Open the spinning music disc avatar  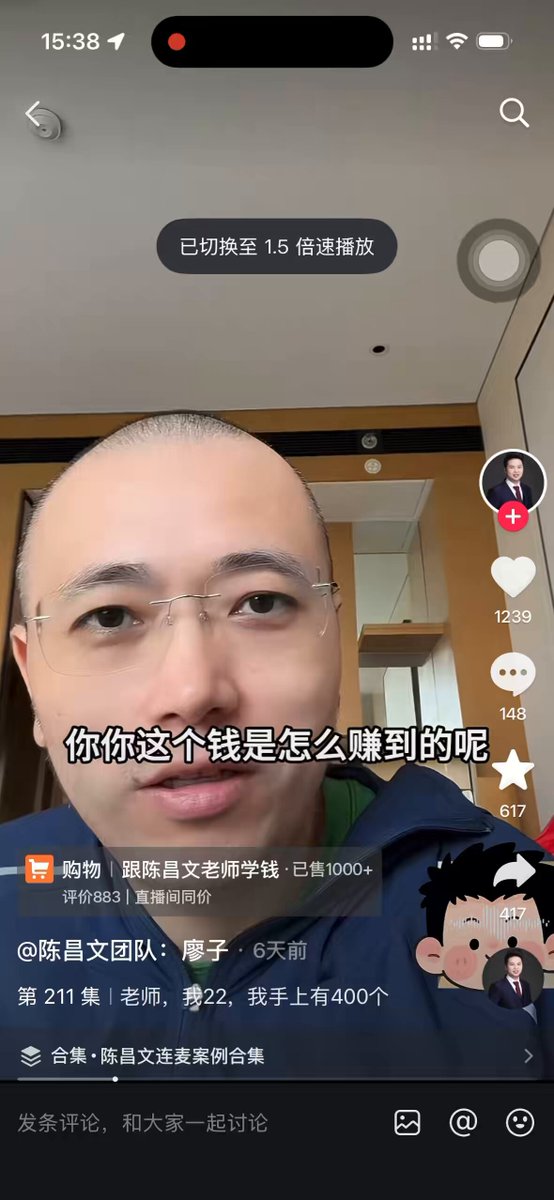pyautogui.click(x=514, y=978)
